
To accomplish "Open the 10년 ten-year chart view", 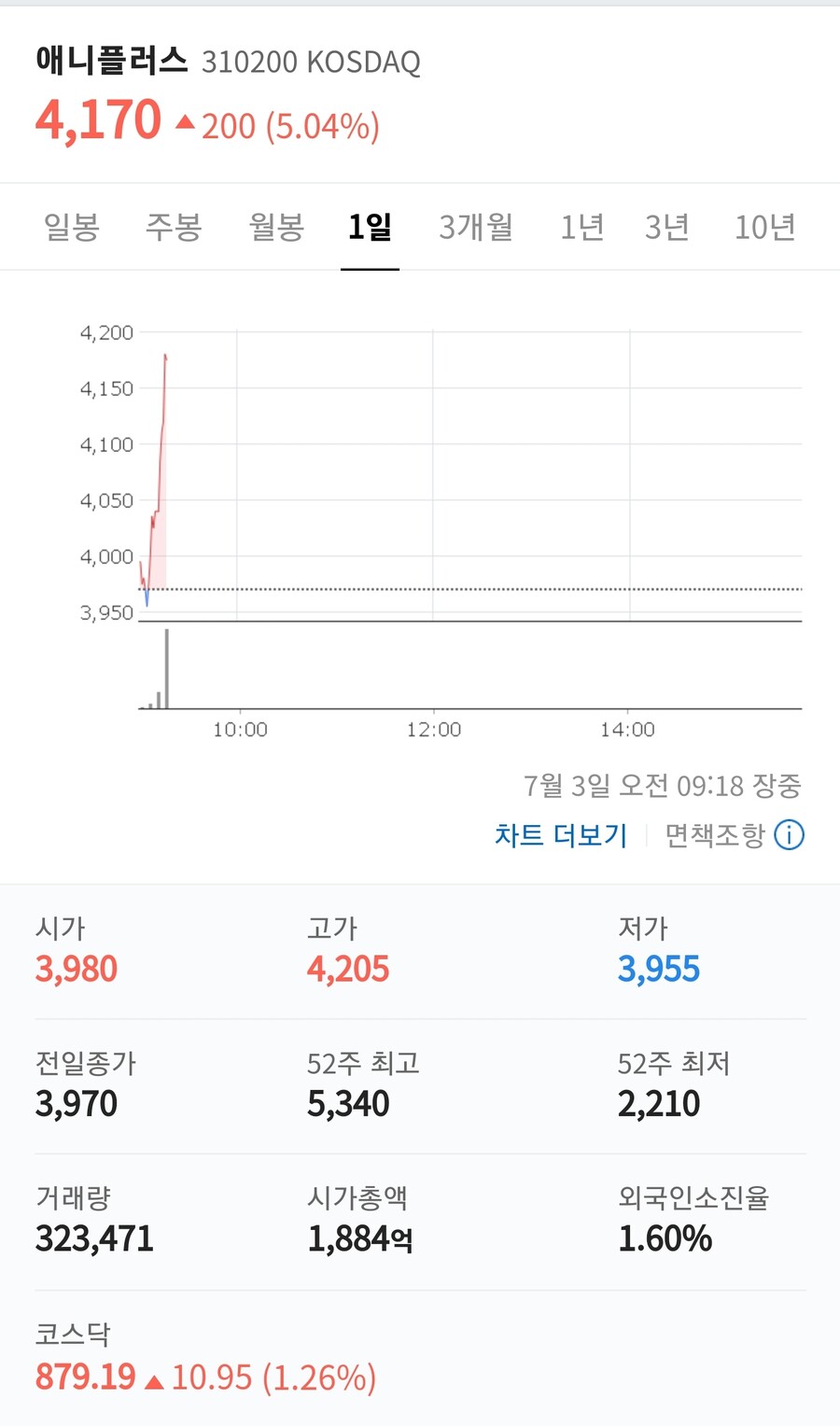I will coord(765,227).
